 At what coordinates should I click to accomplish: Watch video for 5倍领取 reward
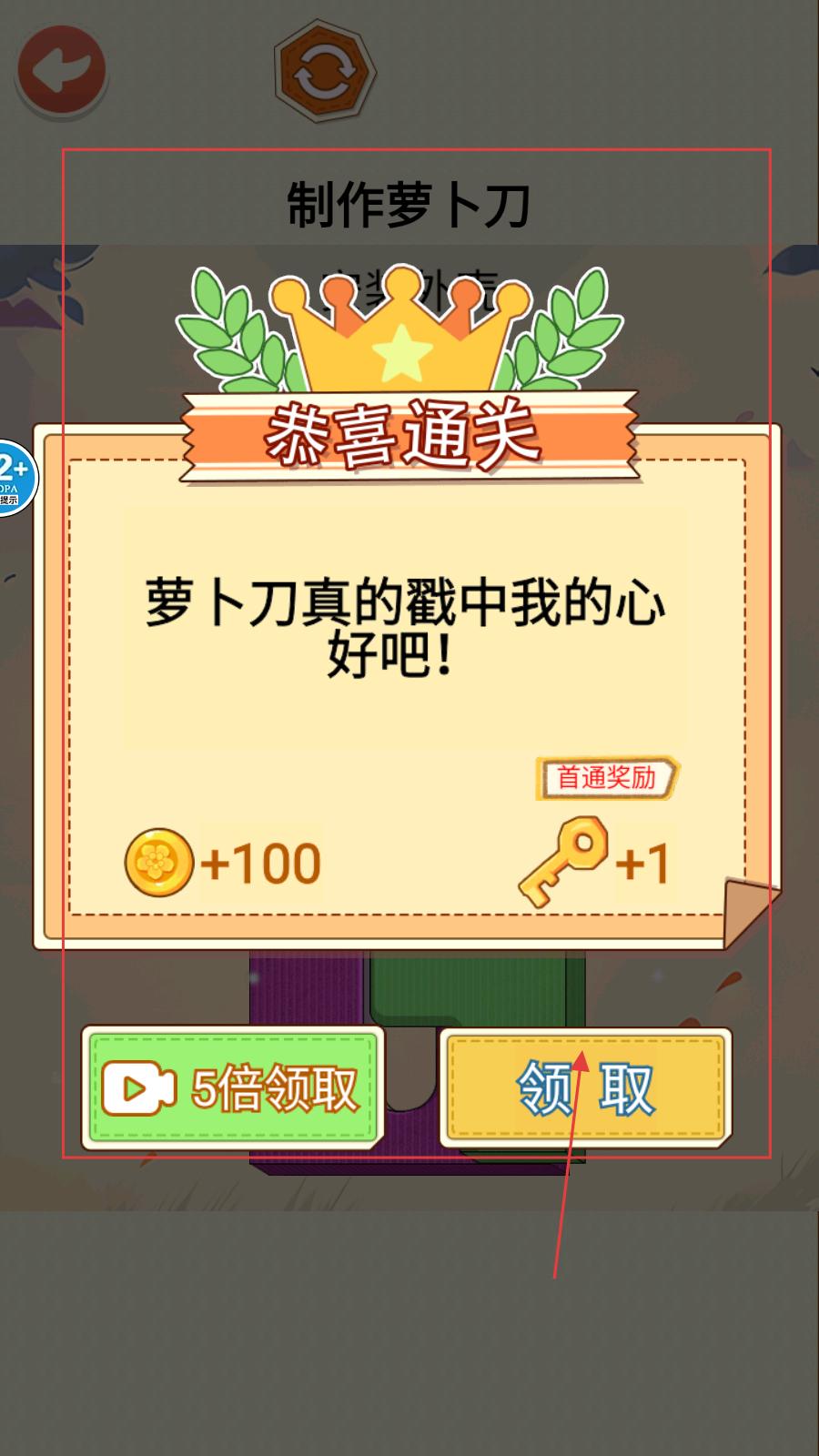point(233,1088)
